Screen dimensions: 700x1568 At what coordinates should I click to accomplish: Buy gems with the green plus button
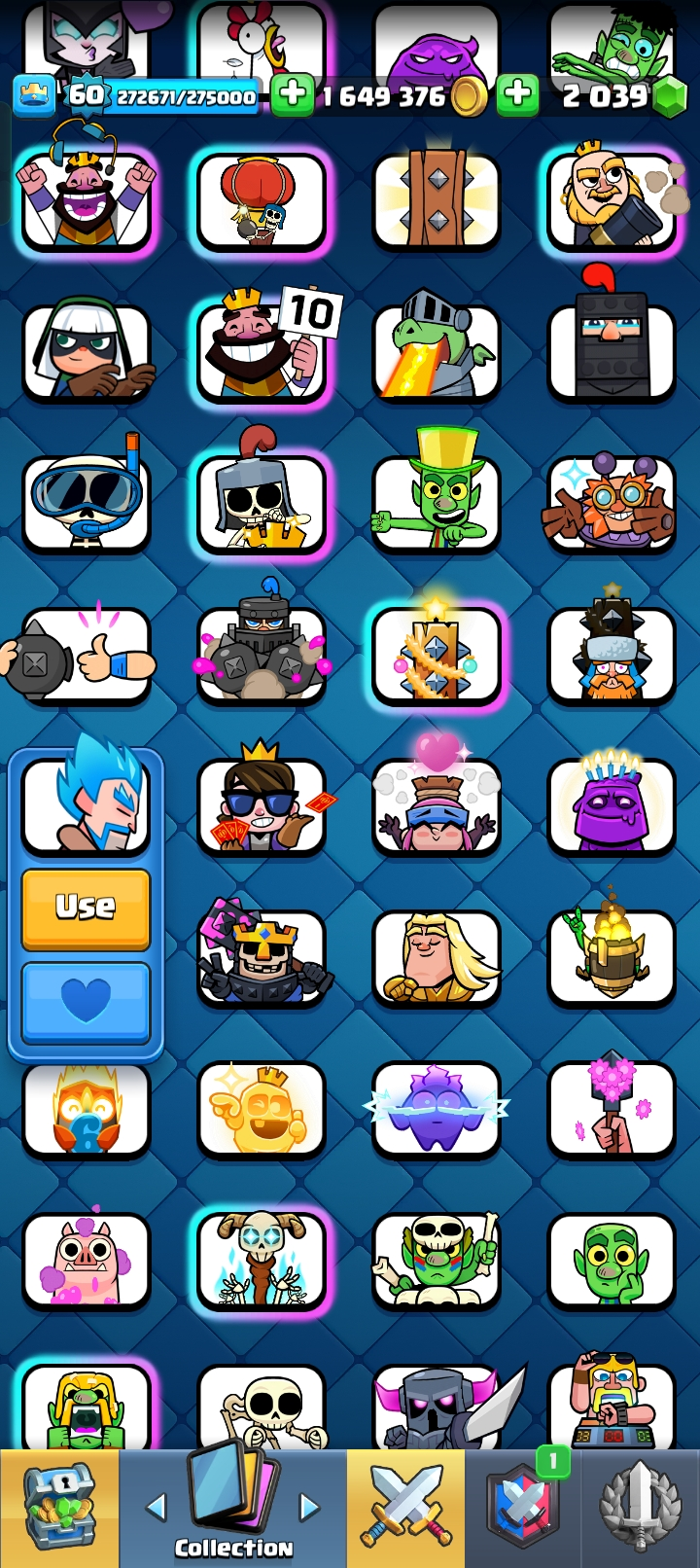pyautogui.click(x=517, y=95)
